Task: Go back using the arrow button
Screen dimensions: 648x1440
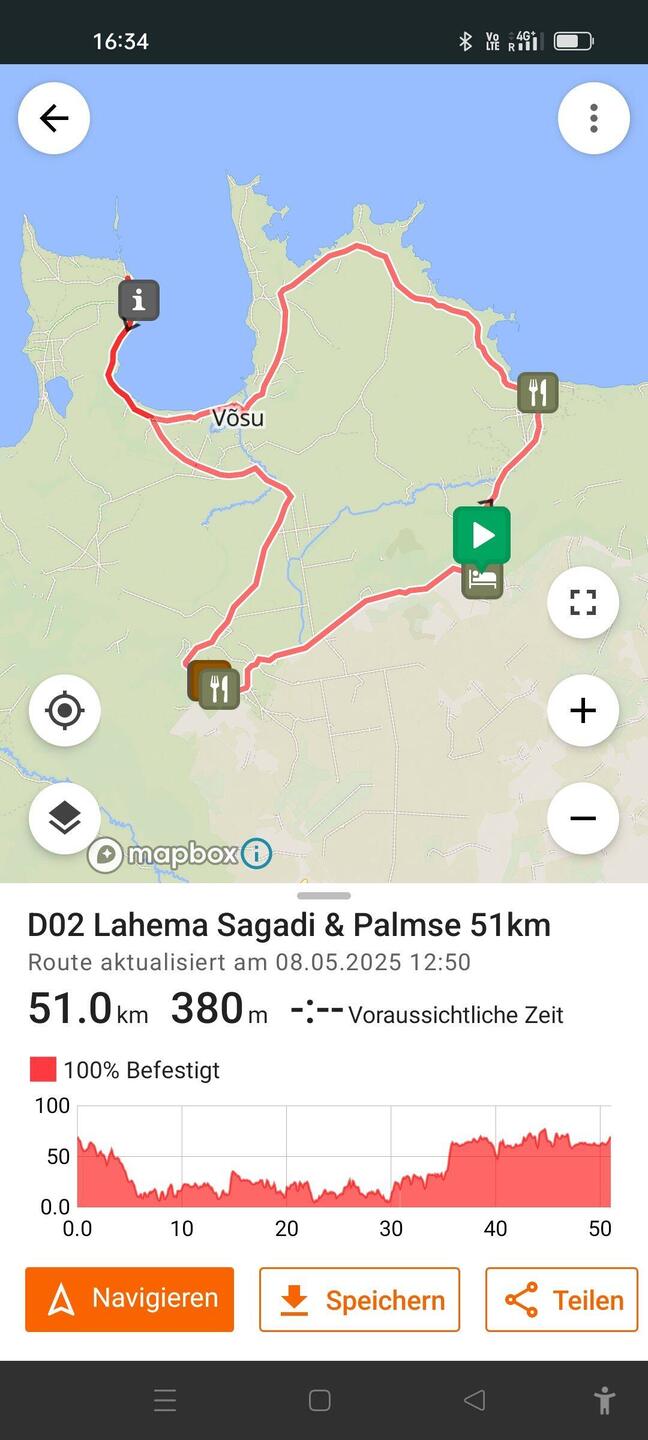Action: 54,118
